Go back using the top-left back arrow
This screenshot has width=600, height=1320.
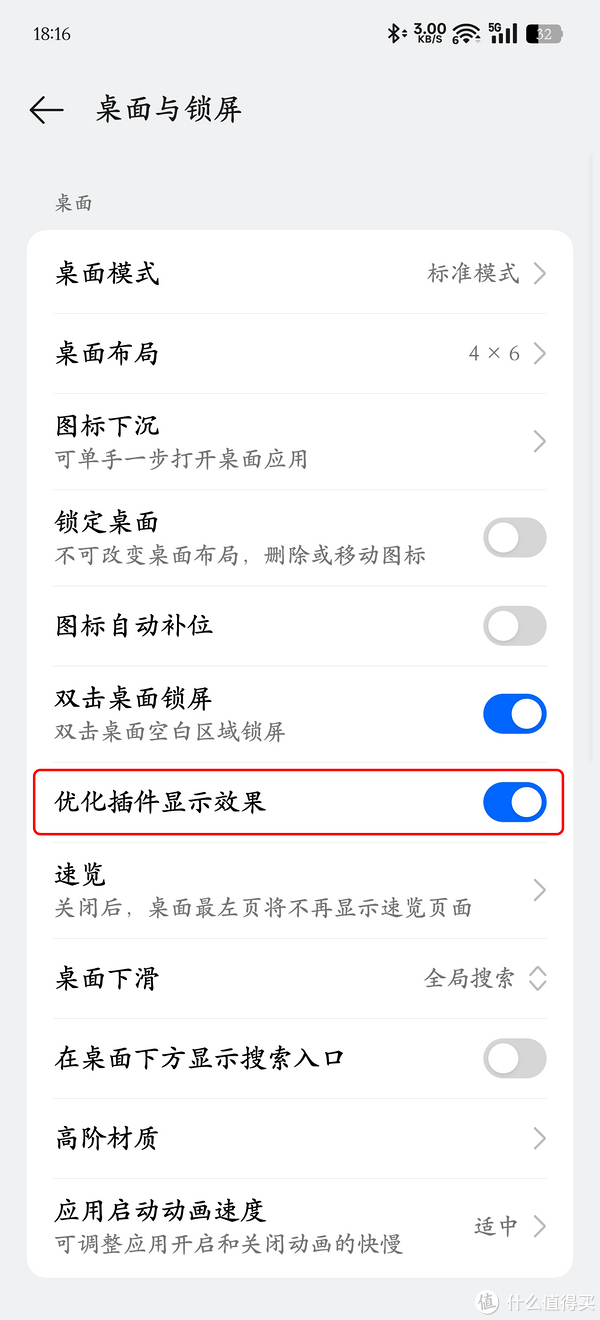coord(46,110)
